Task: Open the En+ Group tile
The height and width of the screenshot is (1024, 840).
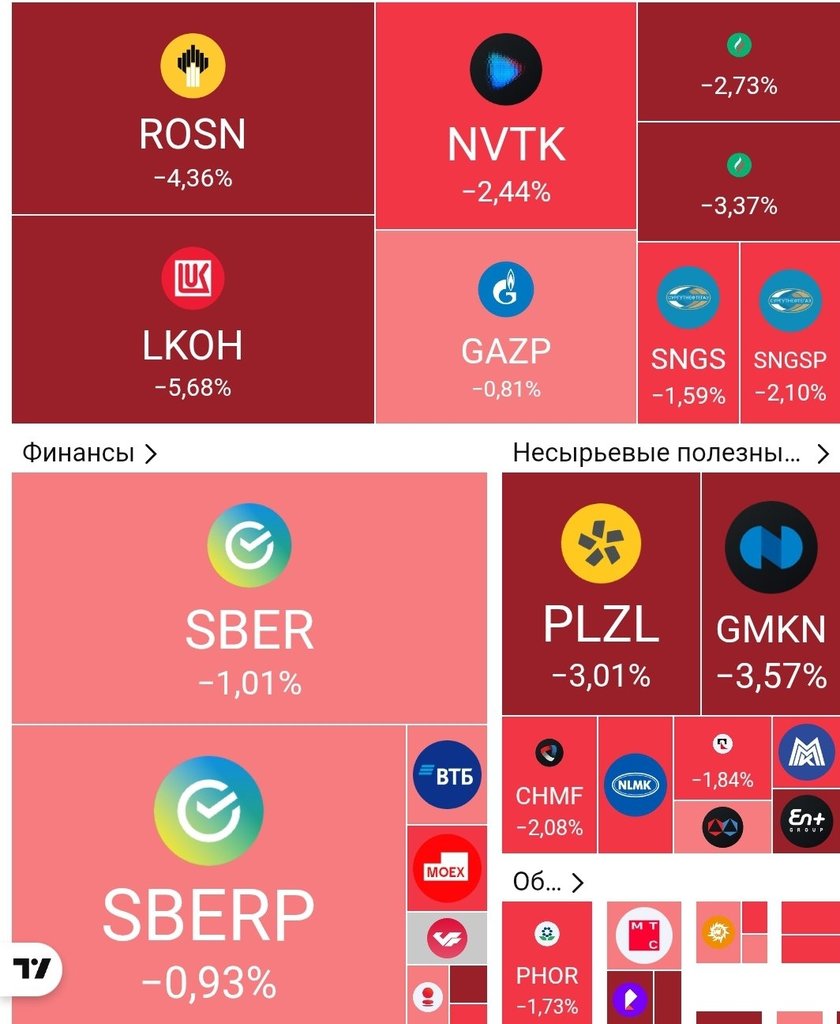Action: pyautogui.click(x=806, y=823)
